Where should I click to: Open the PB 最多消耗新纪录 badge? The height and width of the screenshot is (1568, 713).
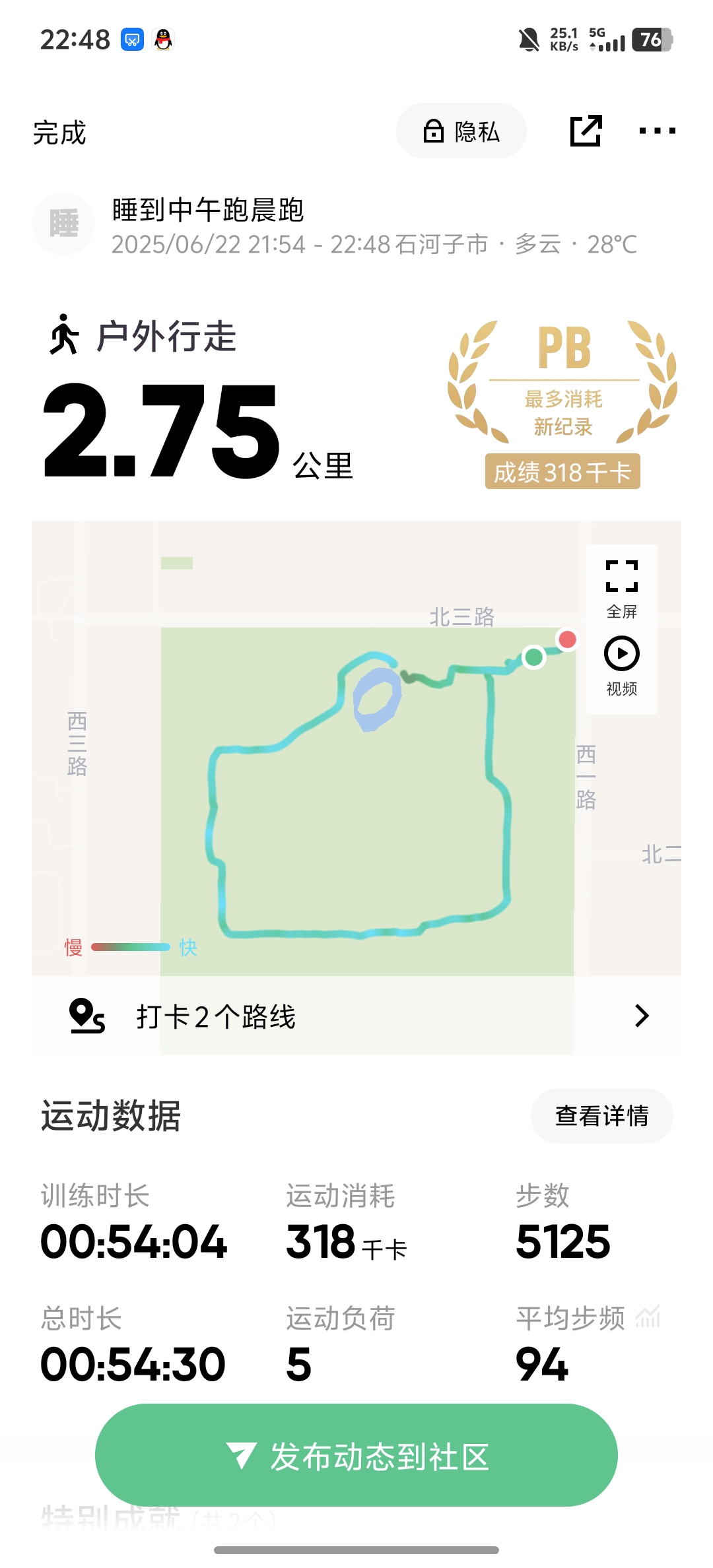(562, 404)
